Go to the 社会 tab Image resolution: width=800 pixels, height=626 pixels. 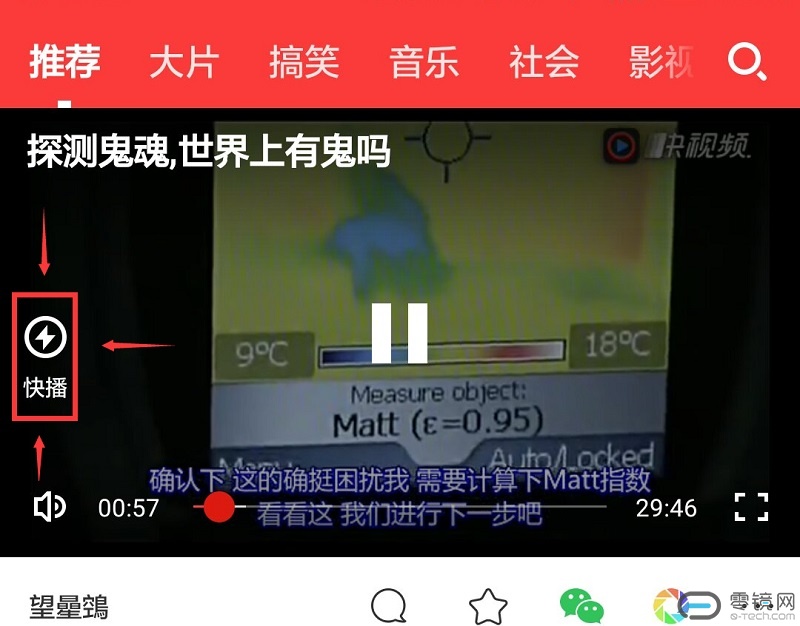click(544, 62)
